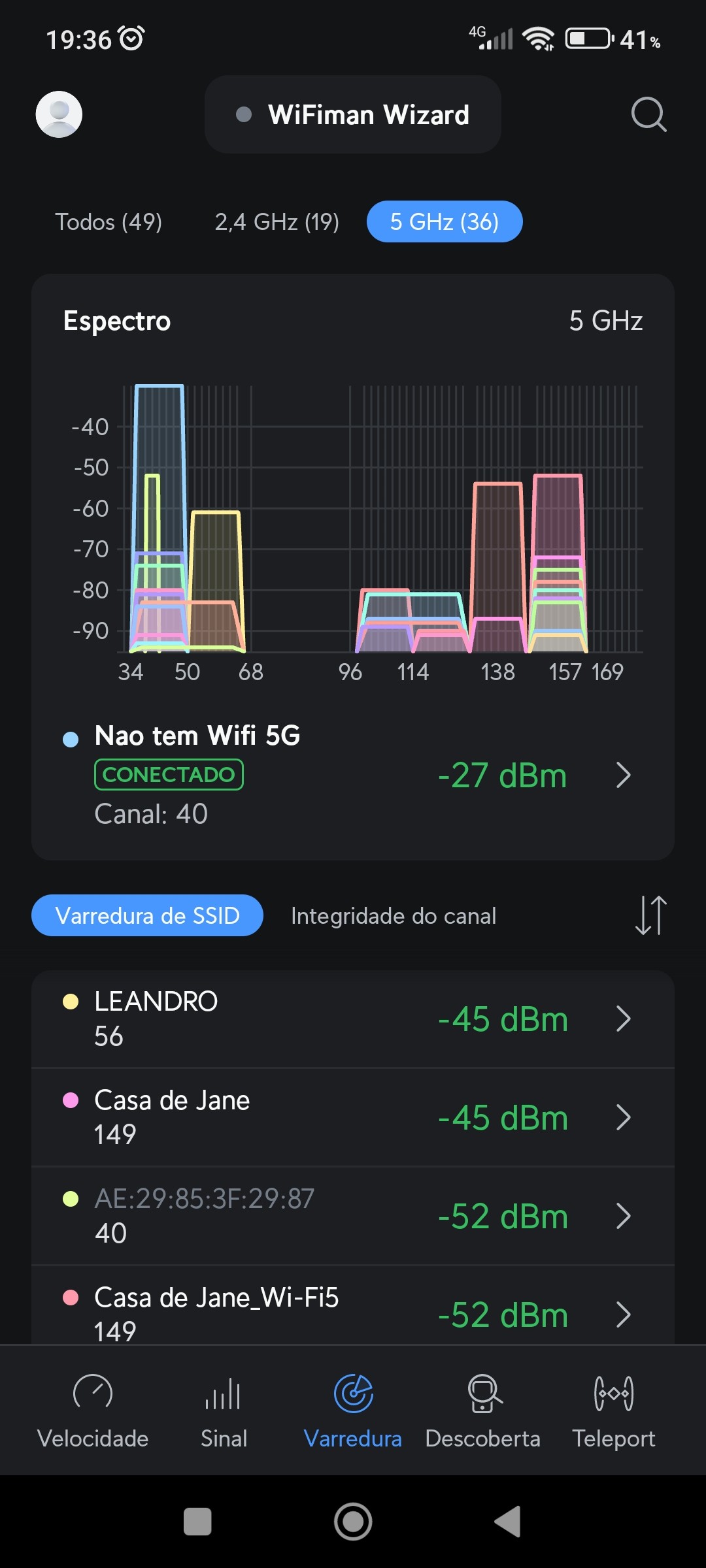Tap the WiFiman Wizard button
The width and height of the screenshot is (706, 1568).
coord(353,114)
